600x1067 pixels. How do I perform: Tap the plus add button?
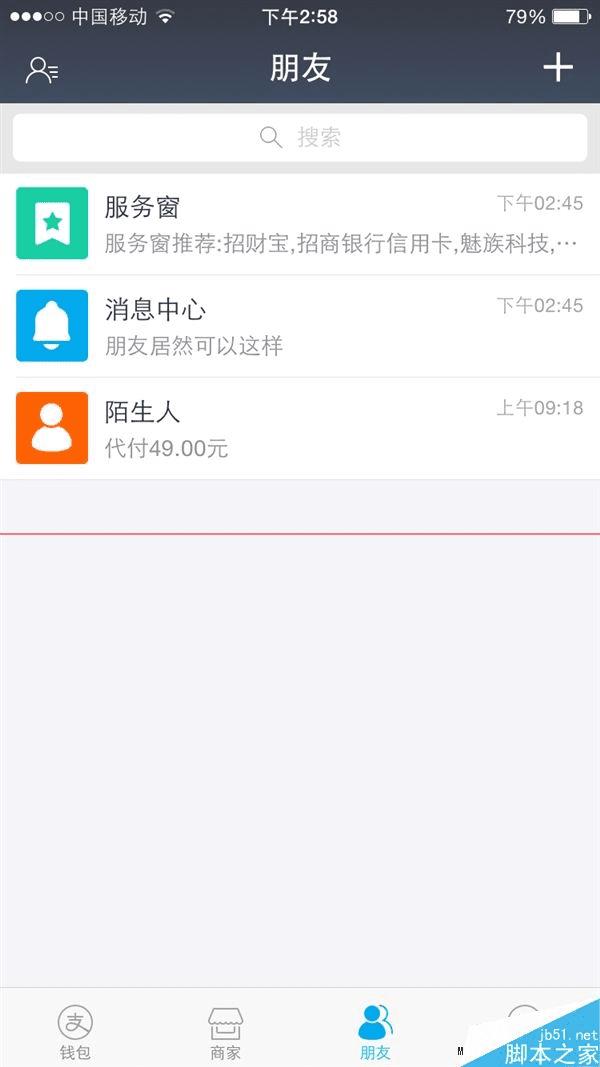tap(557, 67)
